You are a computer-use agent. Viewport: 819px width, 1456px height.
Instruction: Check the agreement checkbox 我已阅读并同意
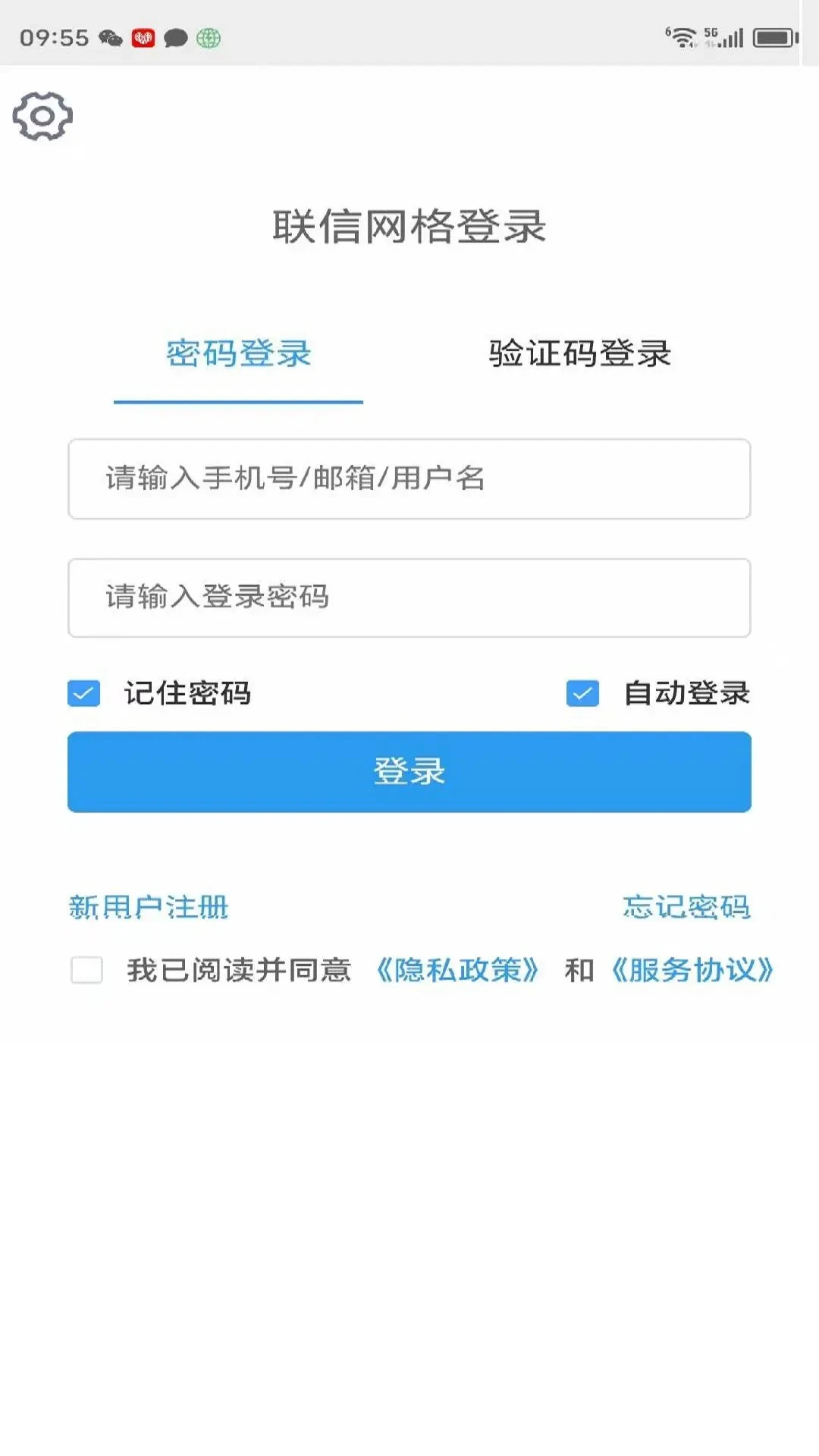[86, 970]
